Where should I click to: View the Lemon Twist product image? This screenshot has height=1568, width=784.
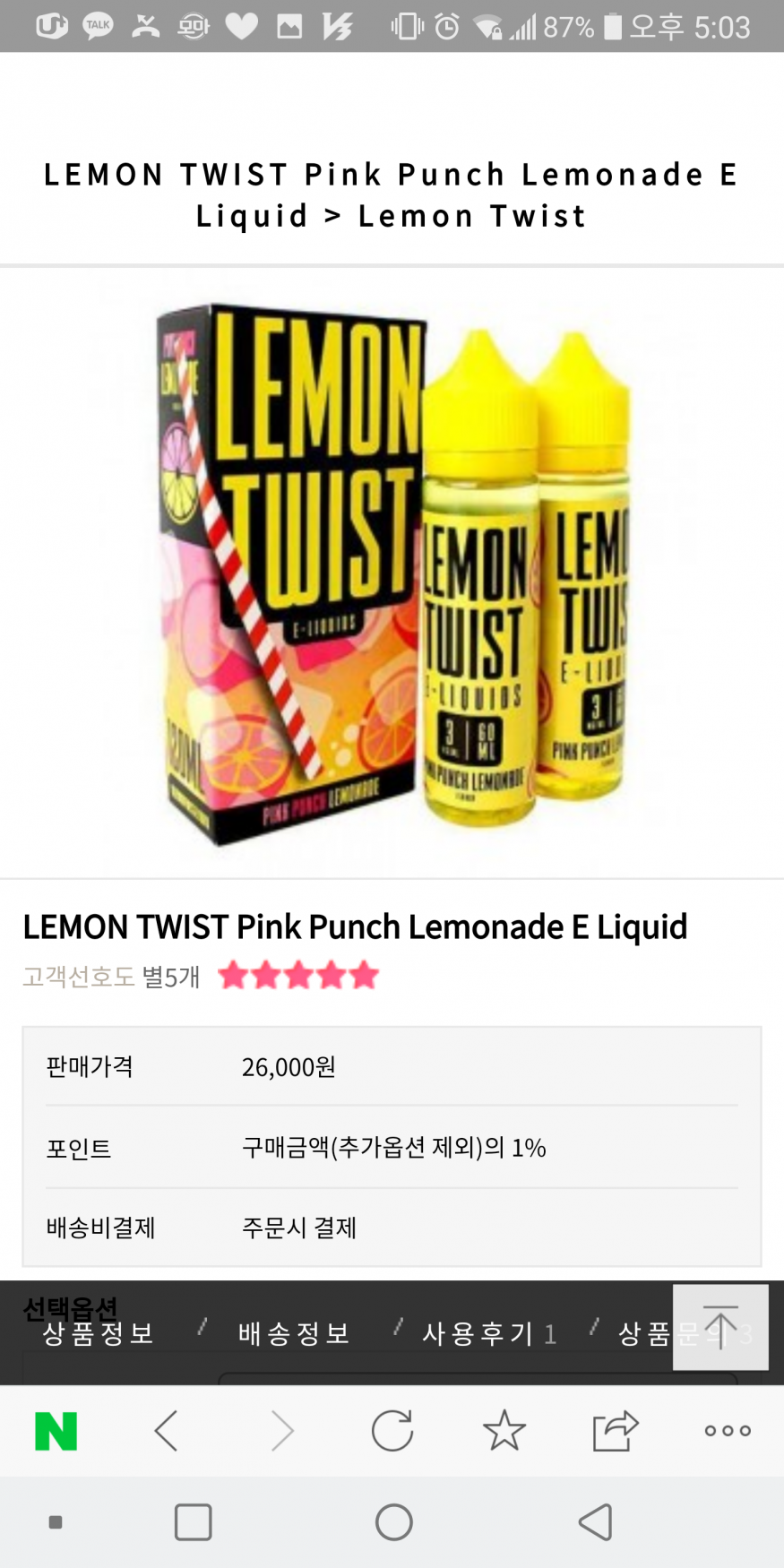tap(392, 573)
